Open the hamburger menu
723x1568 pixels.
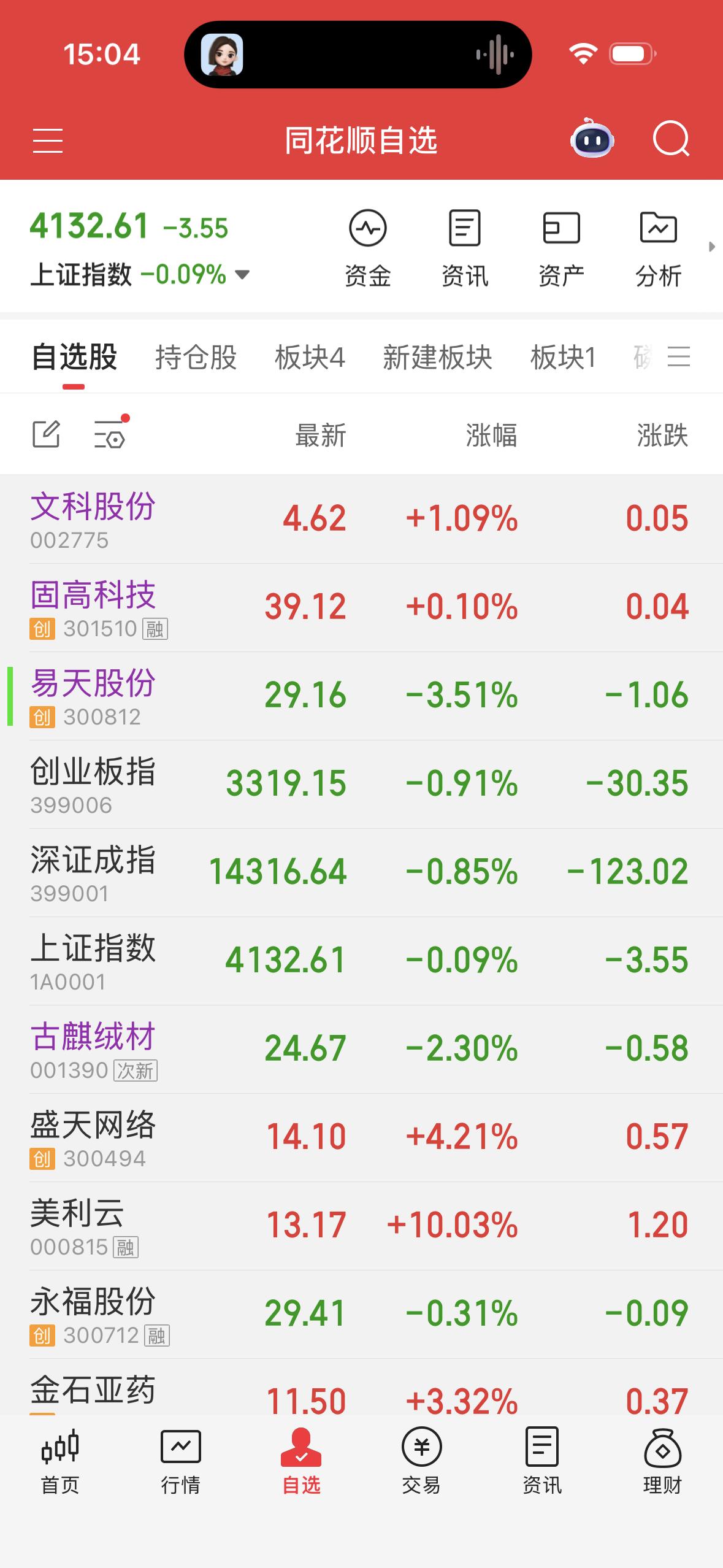(47, 140)
